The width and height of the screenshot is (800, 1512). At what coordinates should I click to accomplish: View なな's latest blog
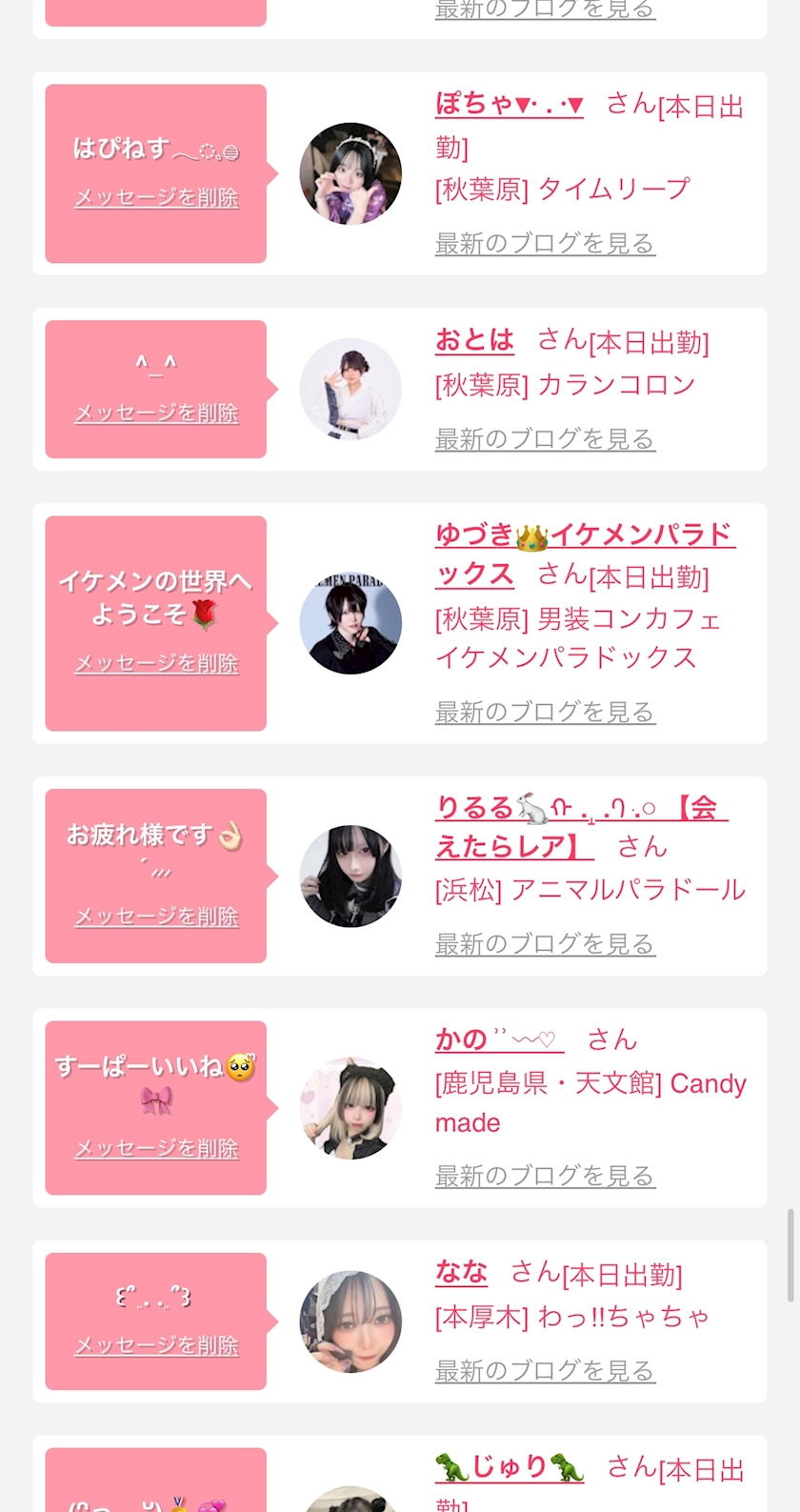click(x=545, y=1370)
